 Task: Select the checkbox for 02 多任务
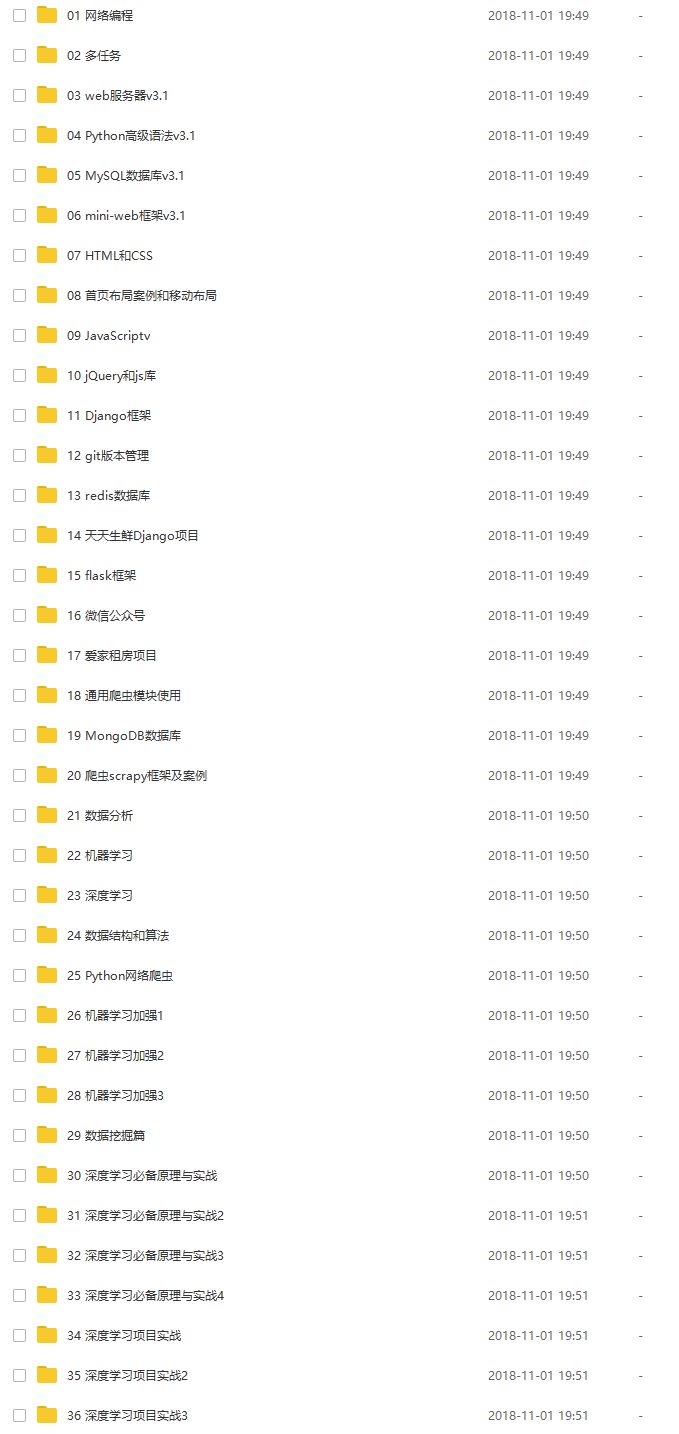[x=19, y=56]
